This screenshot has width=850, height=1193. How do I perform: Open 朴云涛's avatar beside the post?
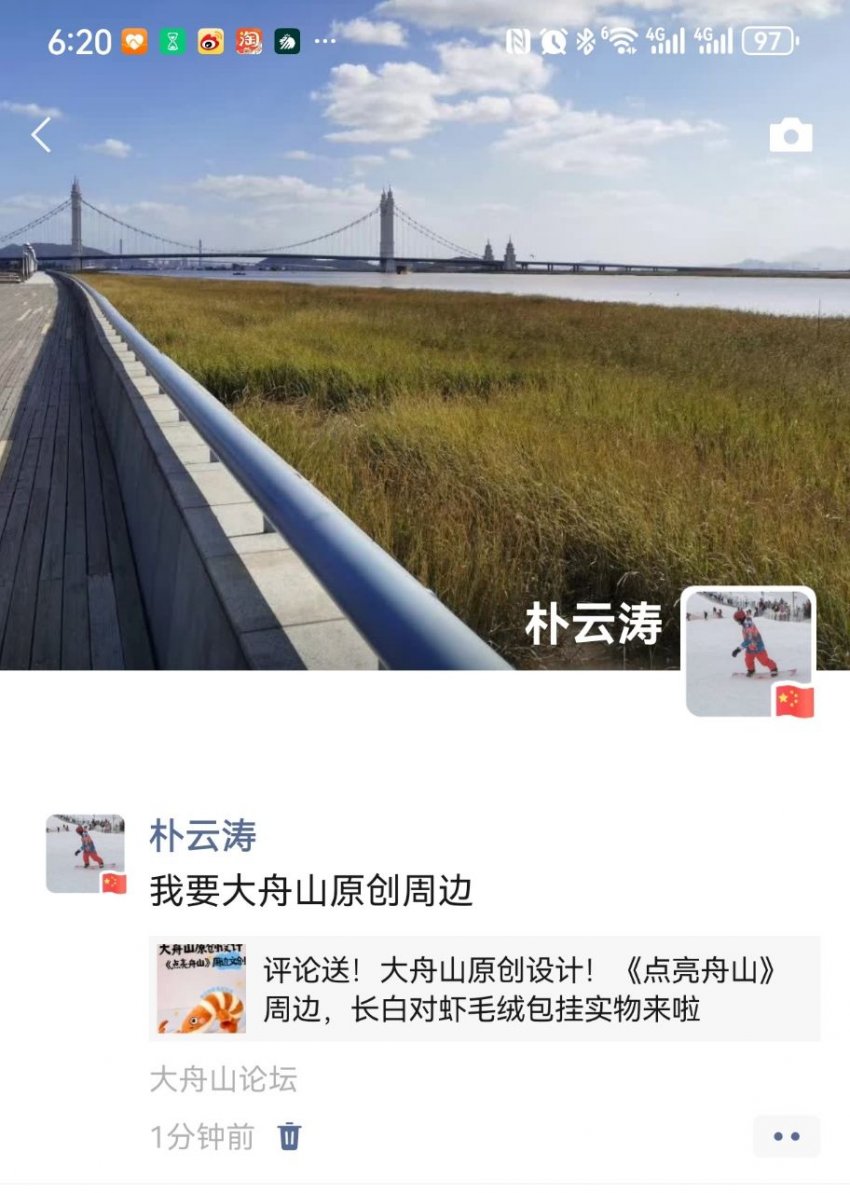coord(85,853)
